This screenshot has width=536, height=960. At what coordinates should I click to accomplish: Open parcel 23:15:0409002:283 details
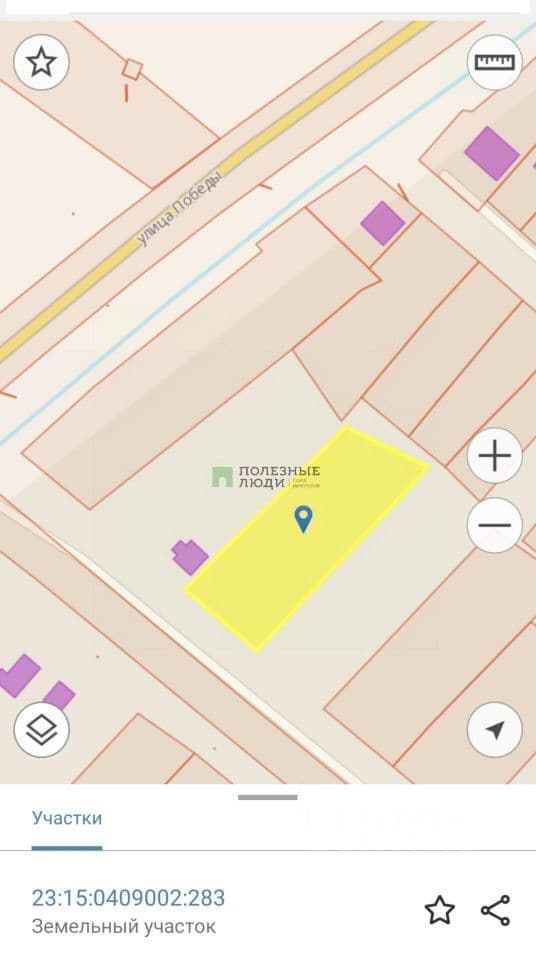coord(129,898)
